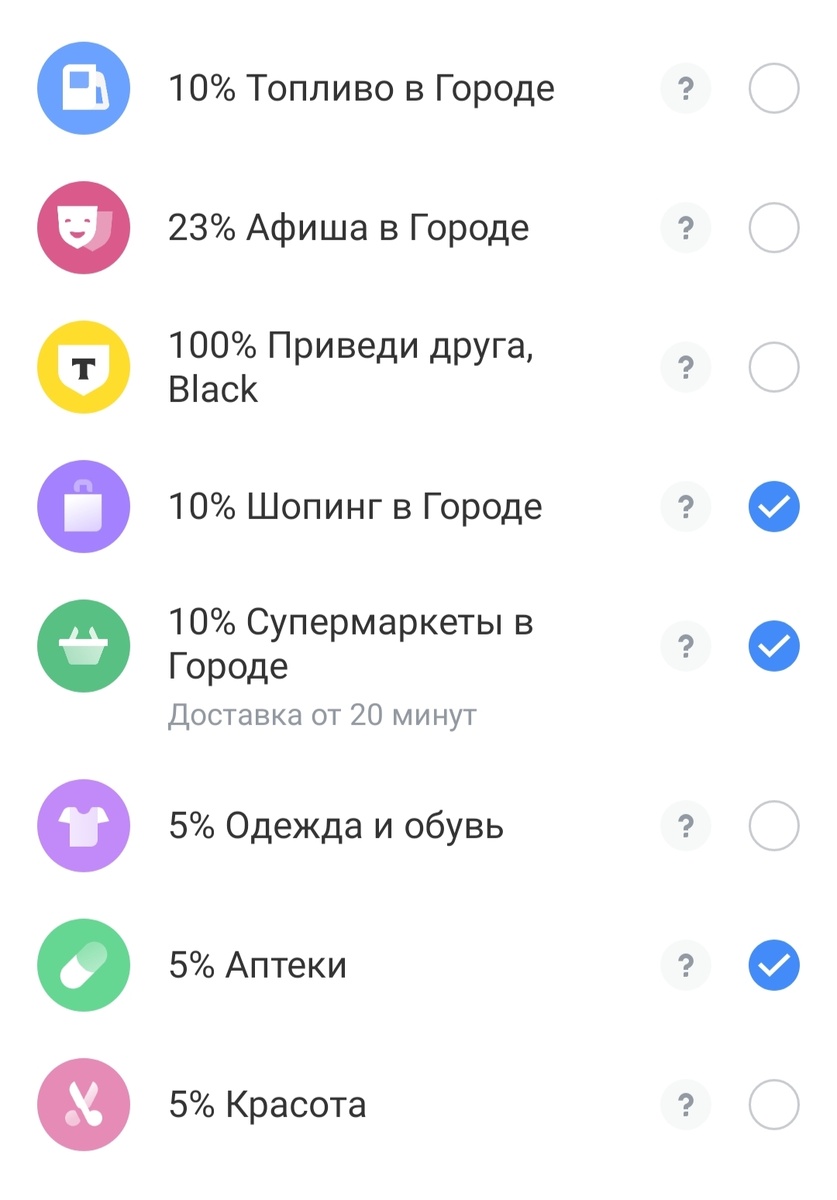Select the scissors icon for Красота
Viewport: 837px width, 1200px height.
click(83, 1105)
